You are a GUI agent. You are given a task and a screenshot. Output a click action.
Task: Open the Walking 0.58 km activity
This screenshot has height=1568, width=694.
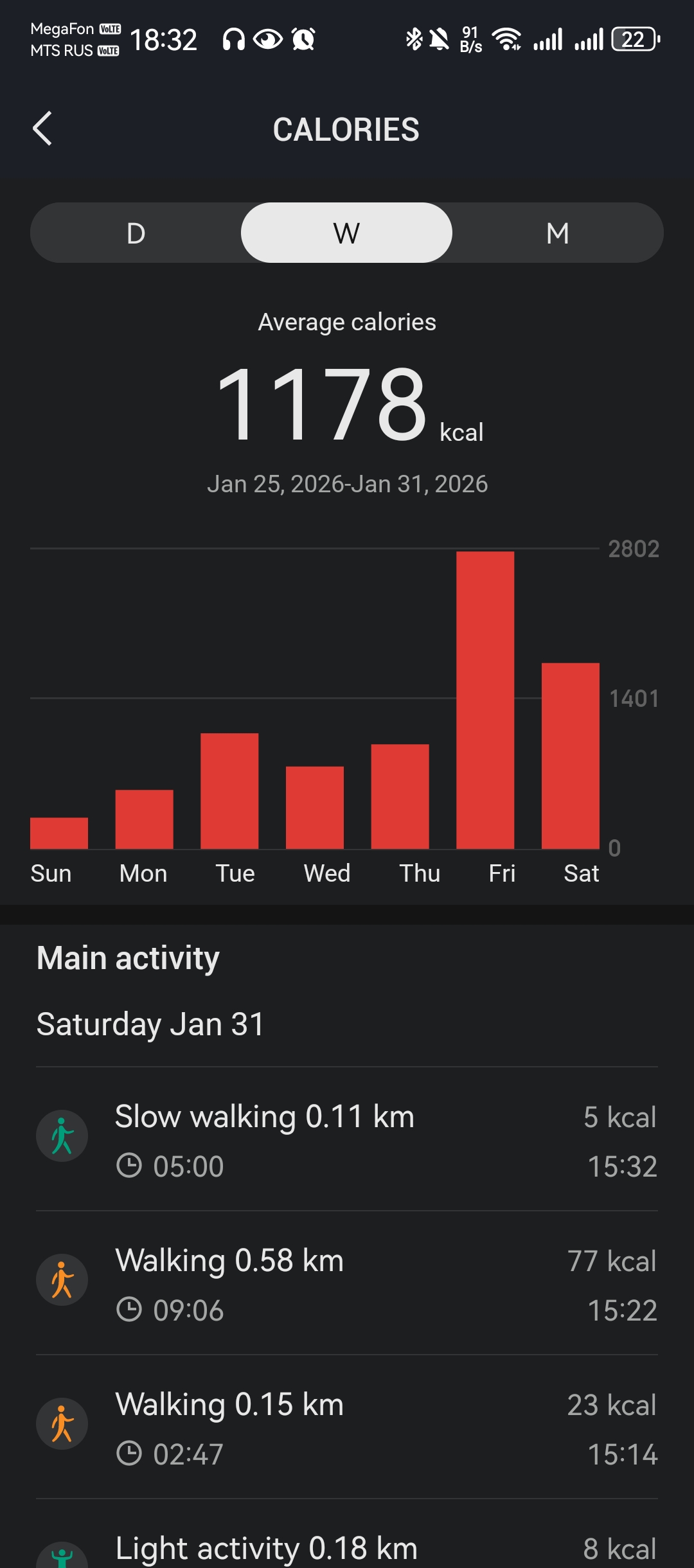click(x=347, y=1283)
